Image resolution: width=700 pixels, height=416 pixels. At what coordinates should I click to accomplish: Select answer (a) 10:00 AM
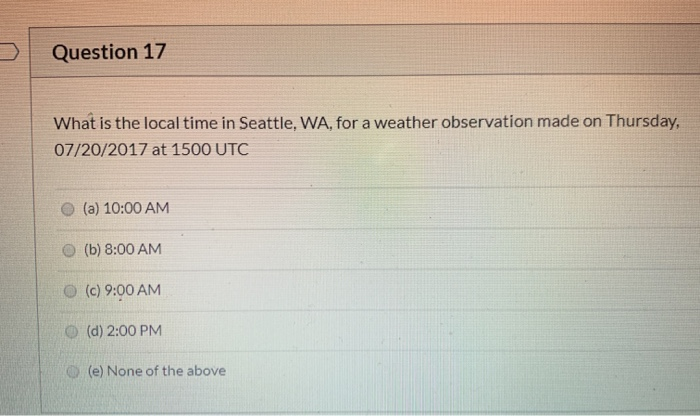[68, 209]
